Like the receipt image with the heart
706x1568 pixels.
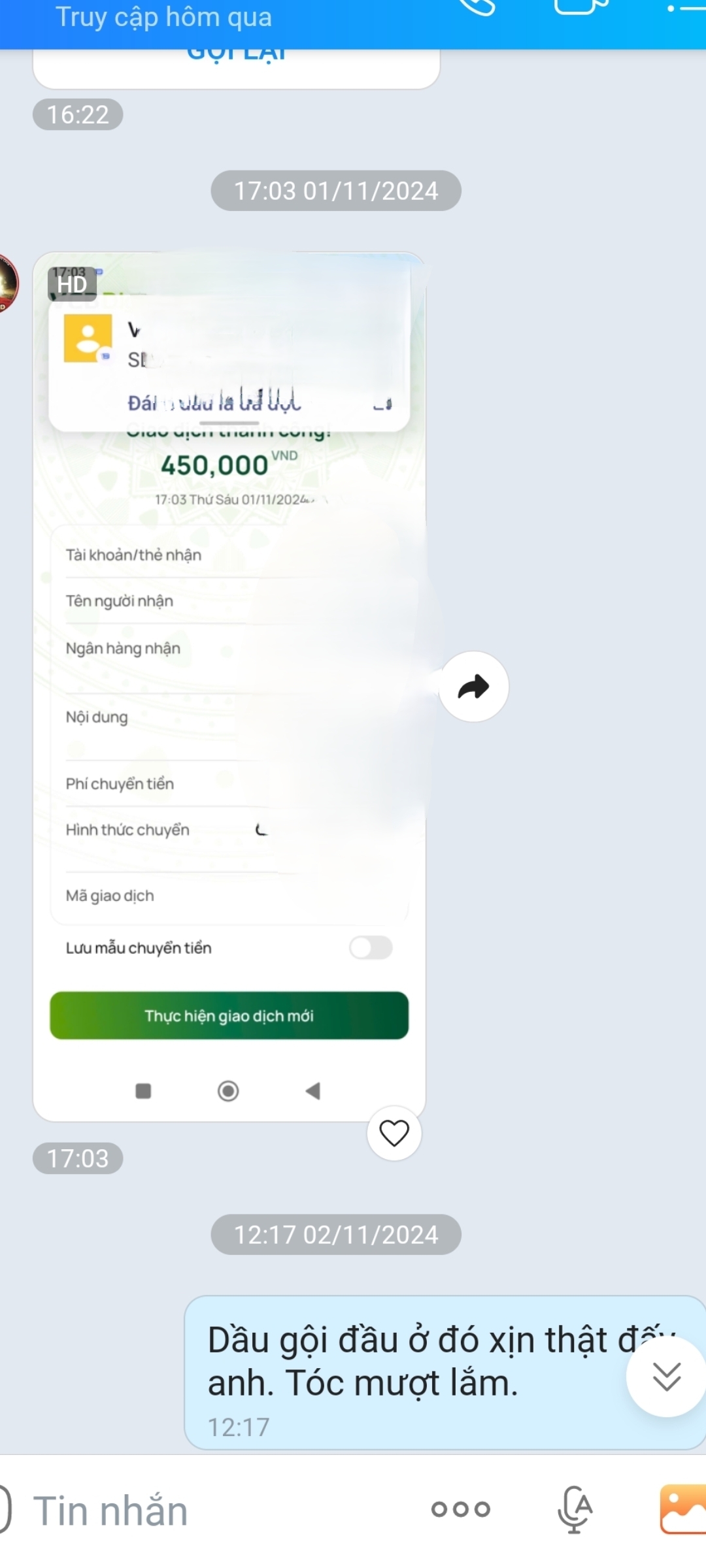coord(394,1134)
